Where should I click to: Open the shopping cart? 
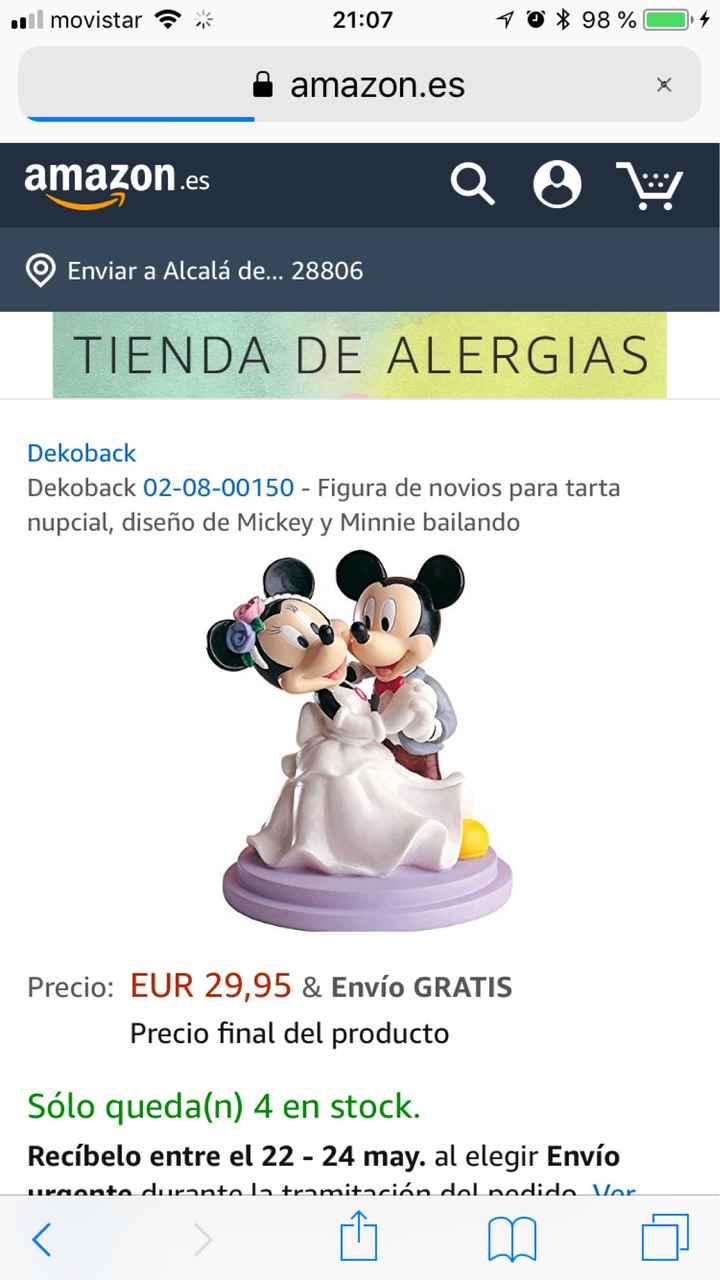coord(649,185)
